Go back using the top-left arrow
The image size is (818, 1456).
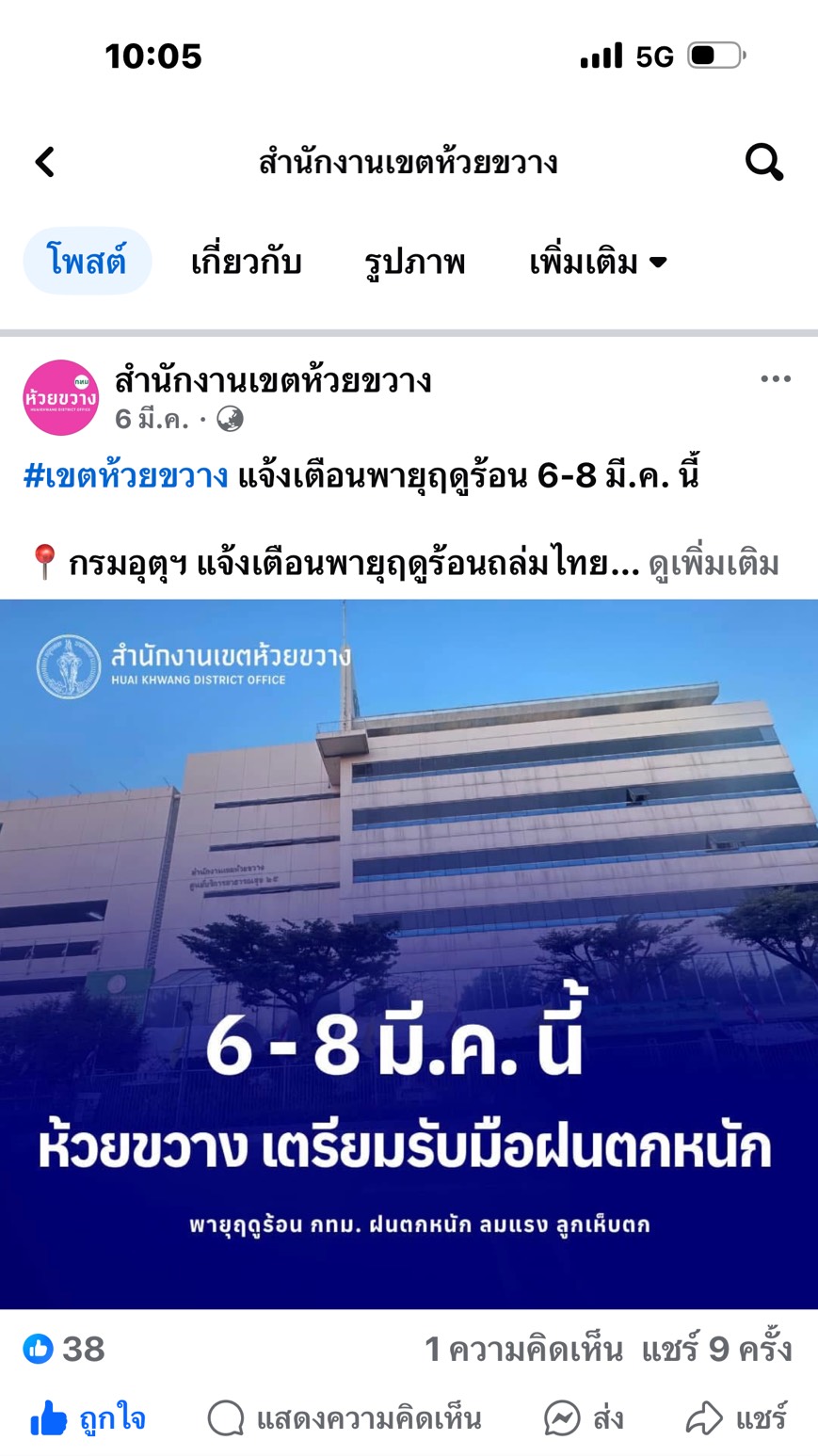pyautogui.click(x=44, y=162)
